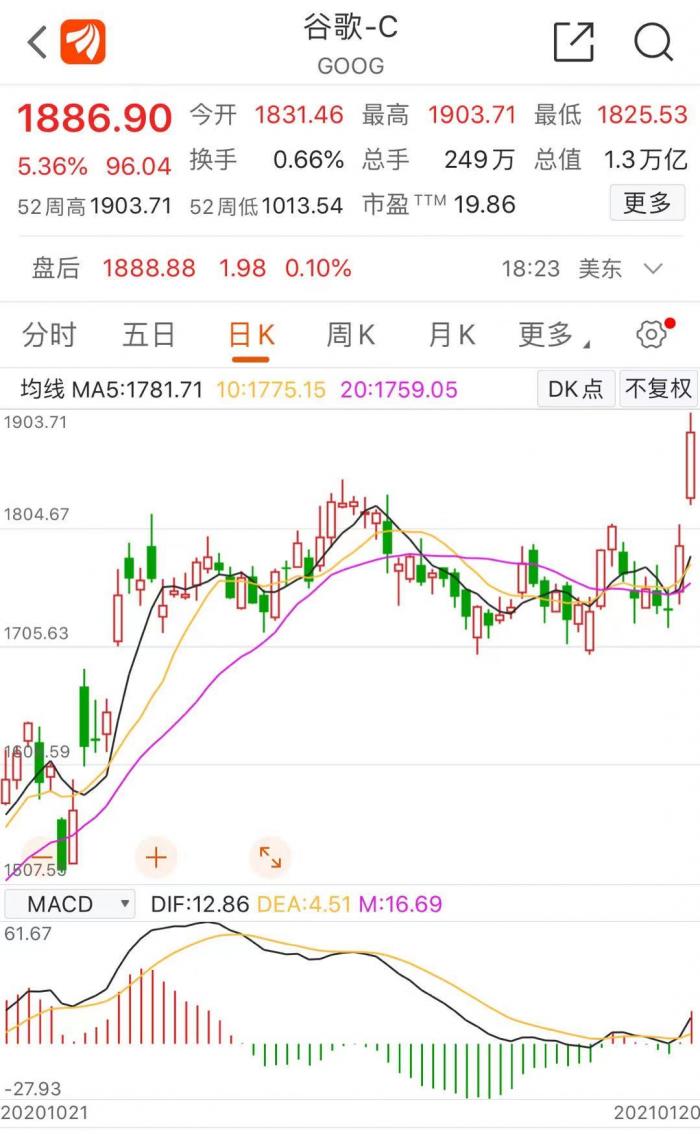Viewport: 700px width, 1134px height.
Task: Switch to the 月K chart tab
Action: [x=451, y=335]
